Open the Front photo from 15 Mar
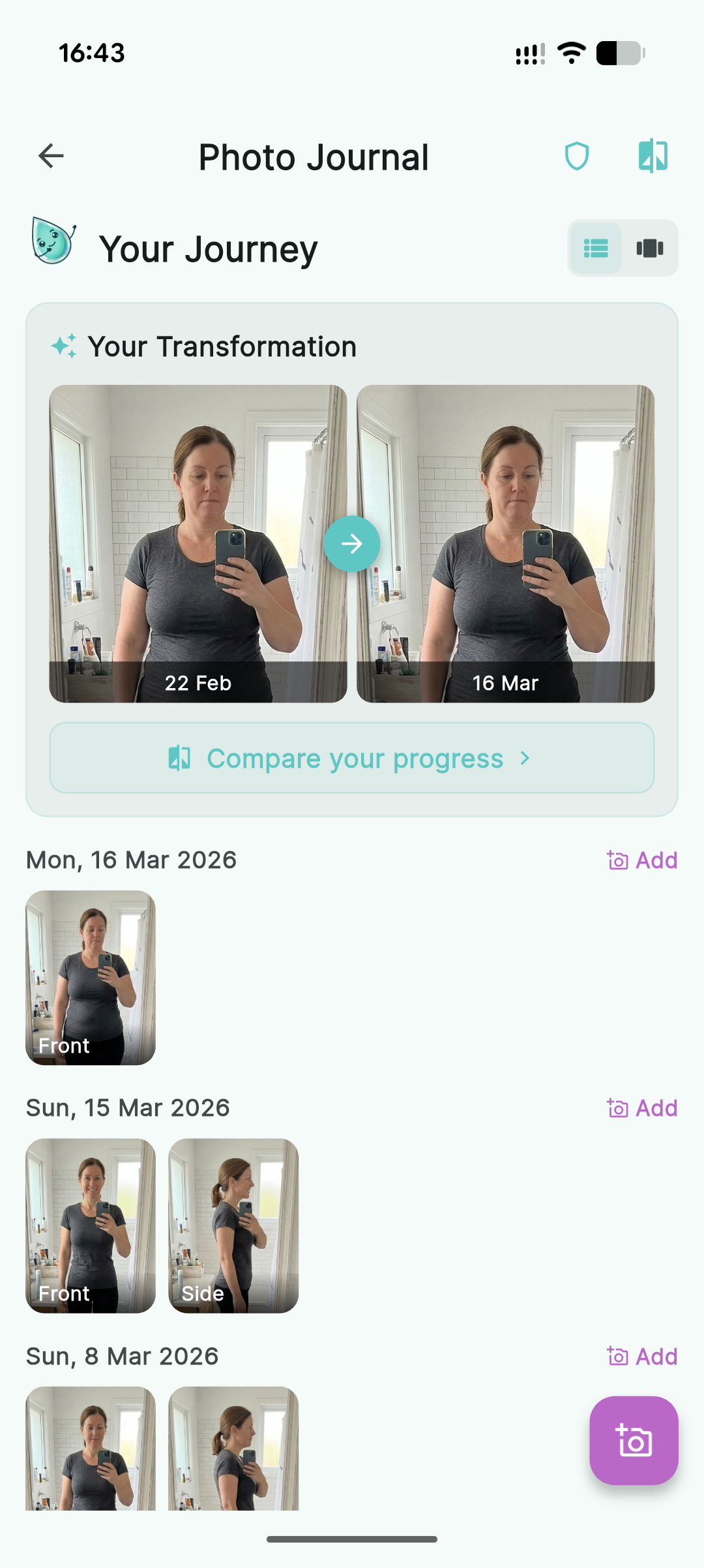Image resolution: width=704 pixels, height=1568 pixels. 90,1225
